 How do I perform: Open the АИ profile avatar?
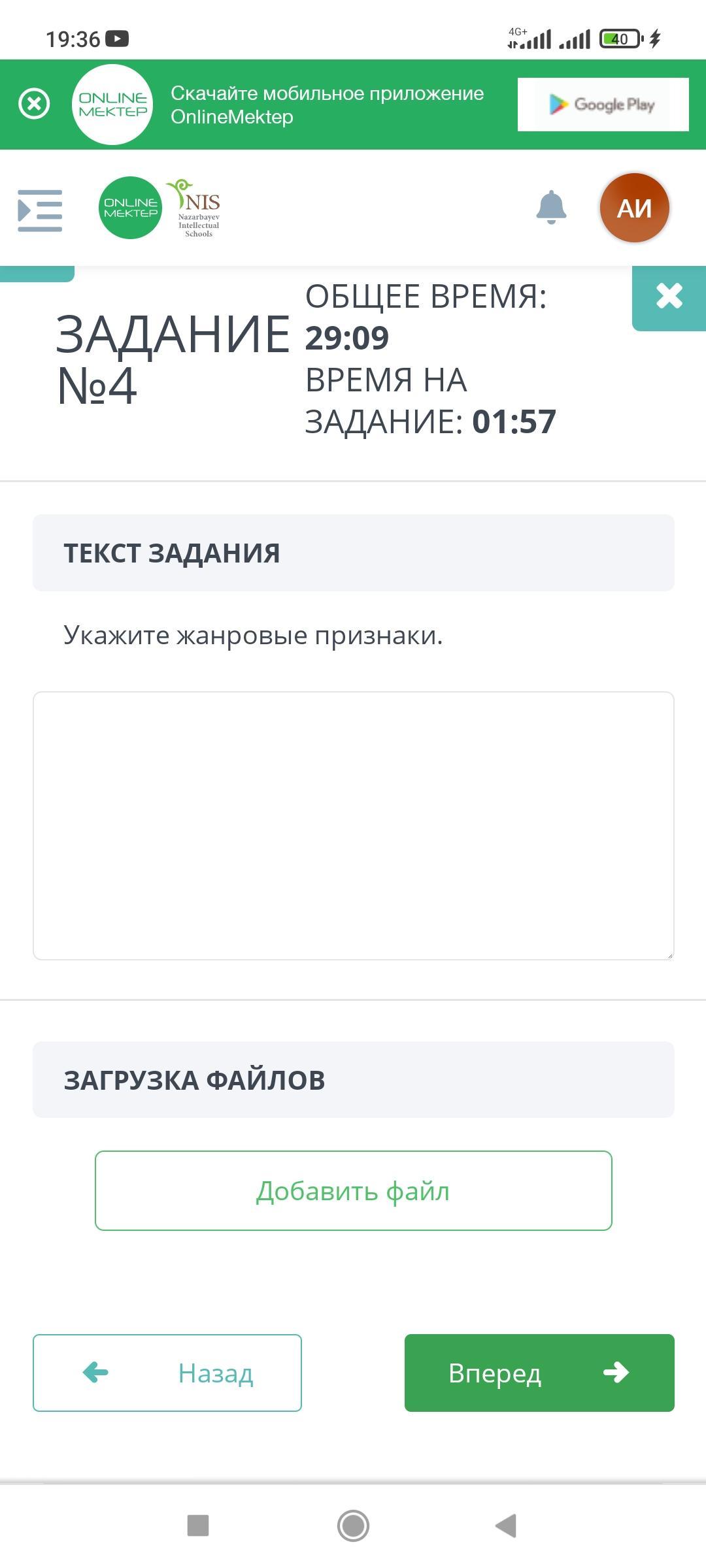point(634,208)
